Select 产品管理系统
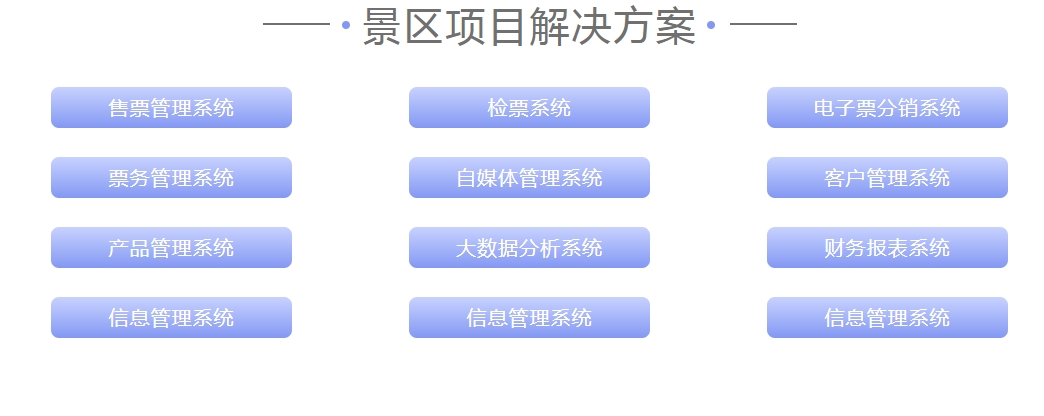Image resolution: width=1044 pixels, height=416 pixels. click(x=171, y=248)
